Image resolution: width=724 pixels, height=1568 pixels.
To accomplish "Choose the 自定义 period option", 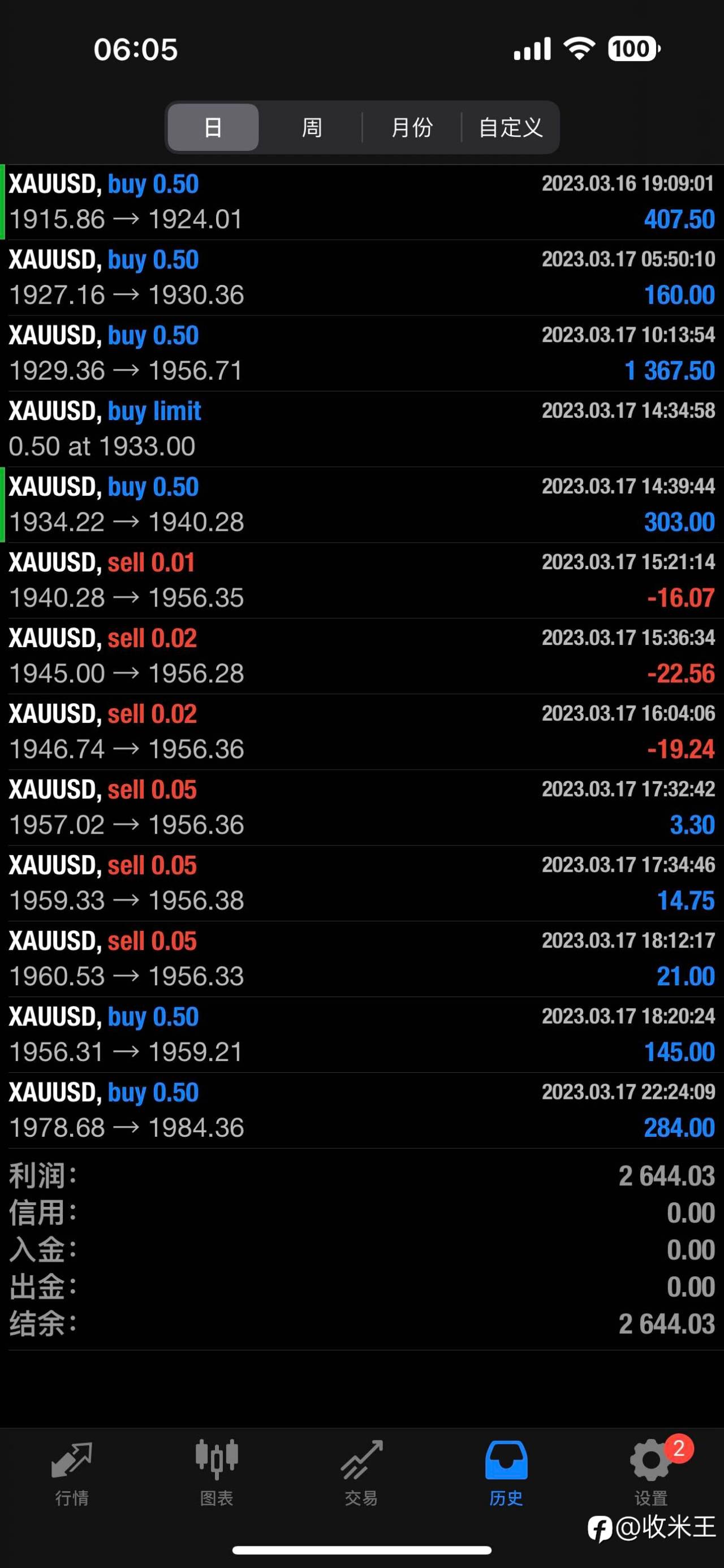I will pyautogui.click(x=510, y=127).
